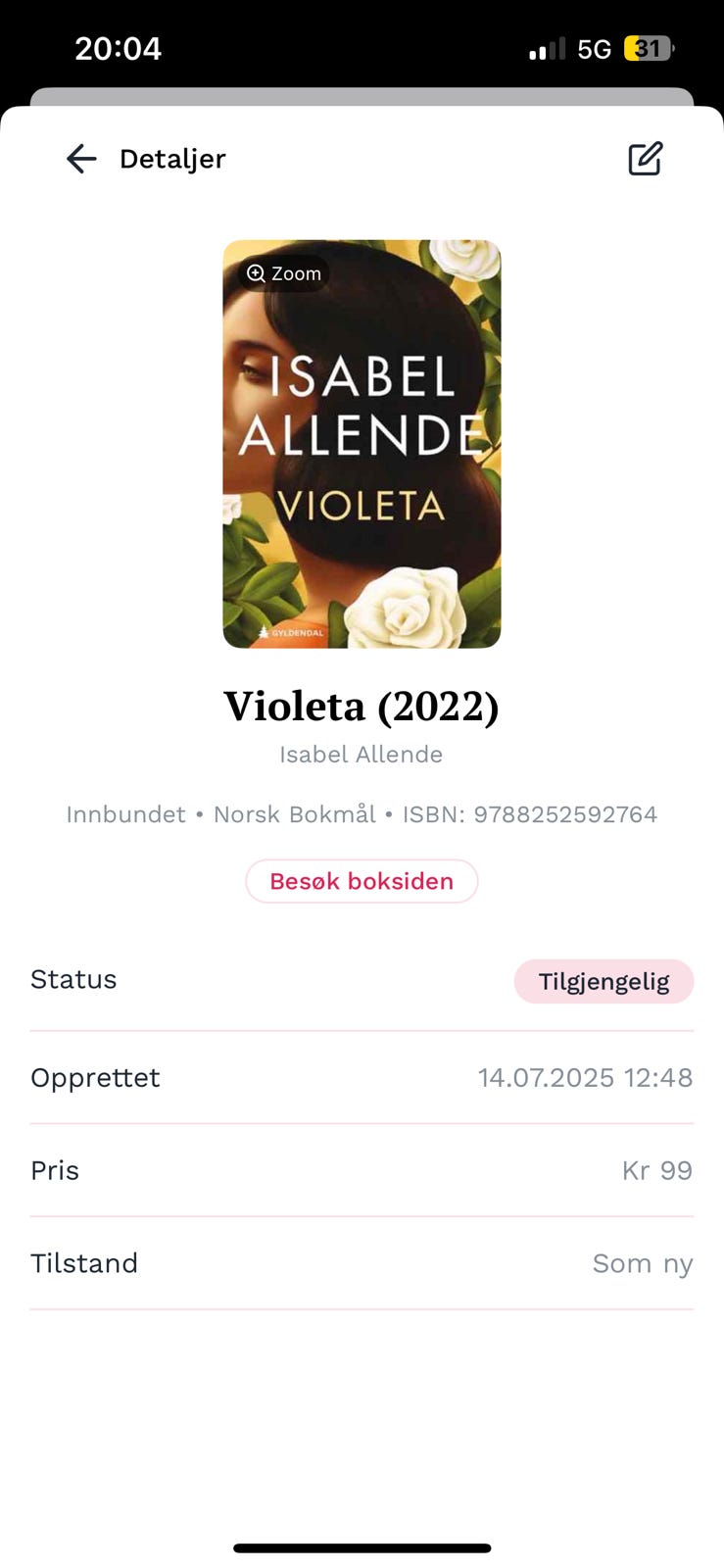Image resolution: width=724 pixels, height=1568 pixels.
Task: Tap the Violeta book cover image
Action: click(362, 443)
